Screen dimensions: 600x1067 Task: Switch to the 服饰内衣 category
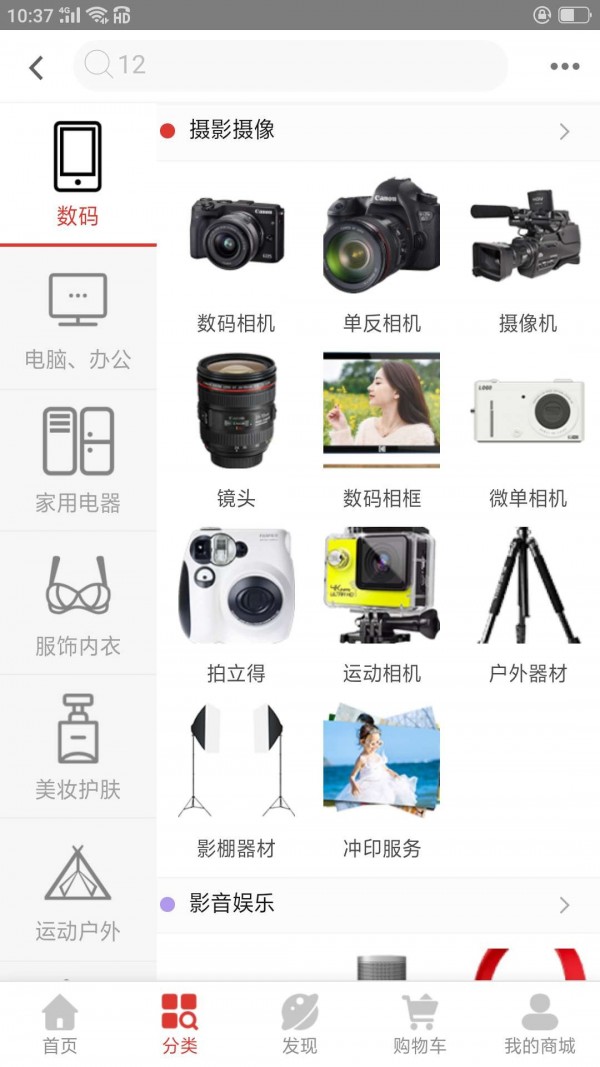78,604
